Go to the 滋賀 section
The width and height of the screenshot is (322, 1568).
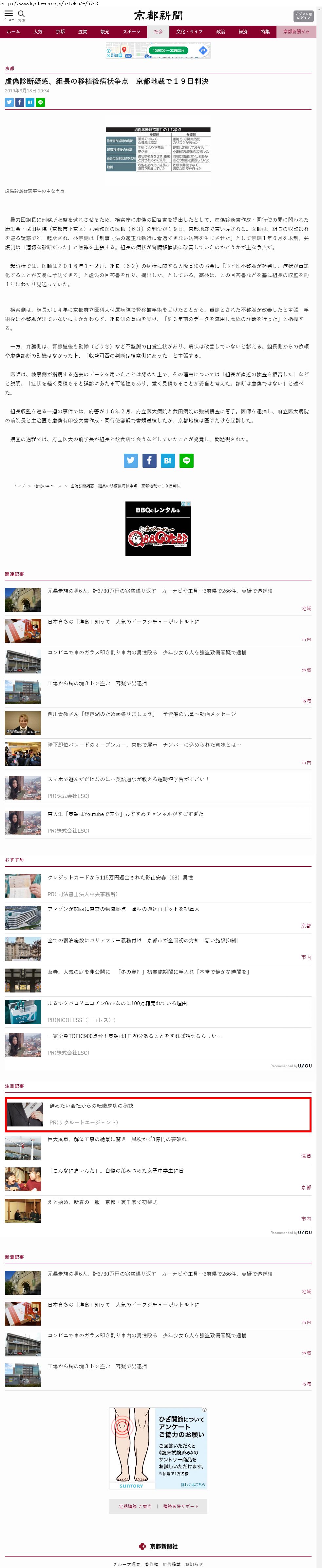82,32
